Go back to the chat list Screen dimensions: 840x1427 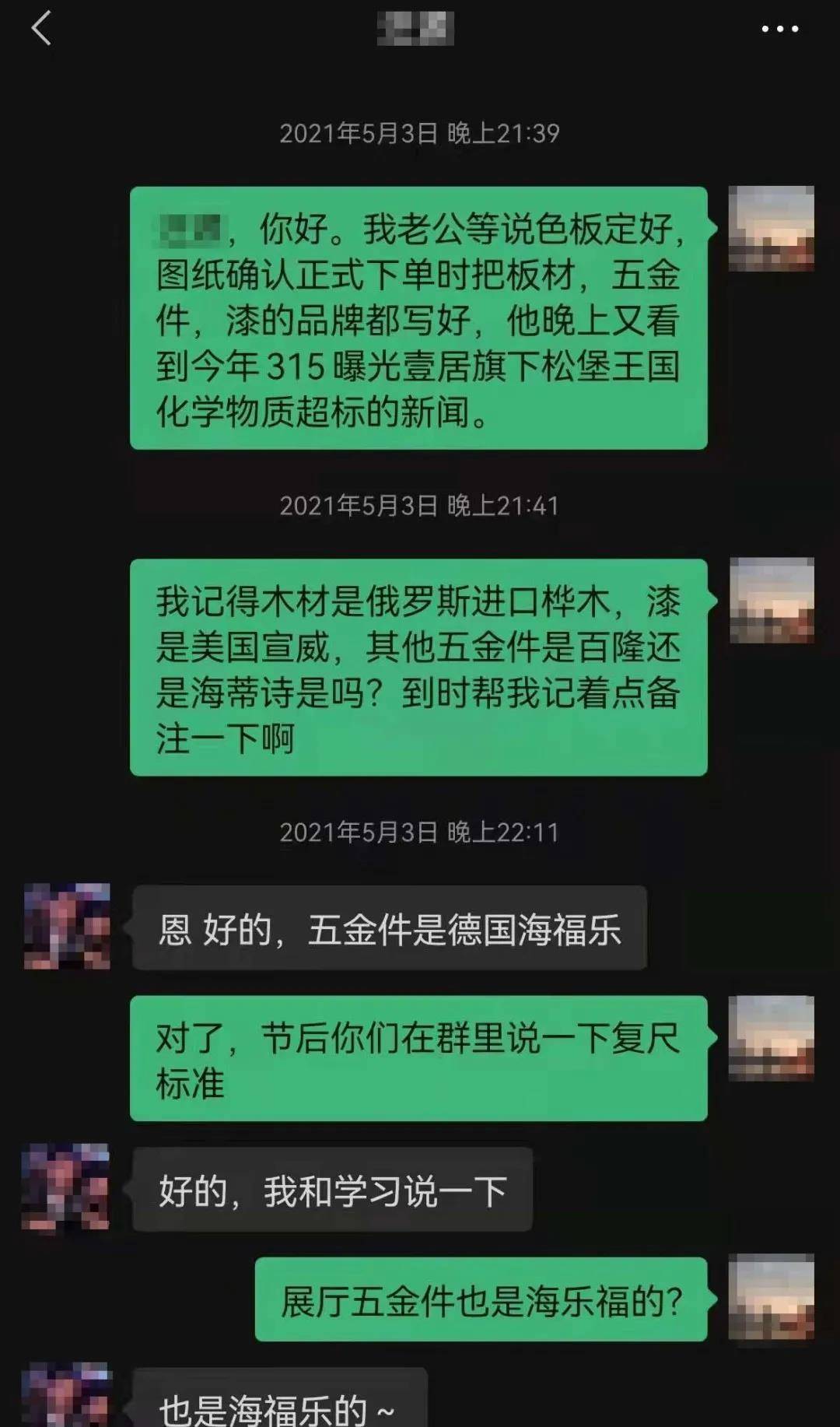click(41, 29)
